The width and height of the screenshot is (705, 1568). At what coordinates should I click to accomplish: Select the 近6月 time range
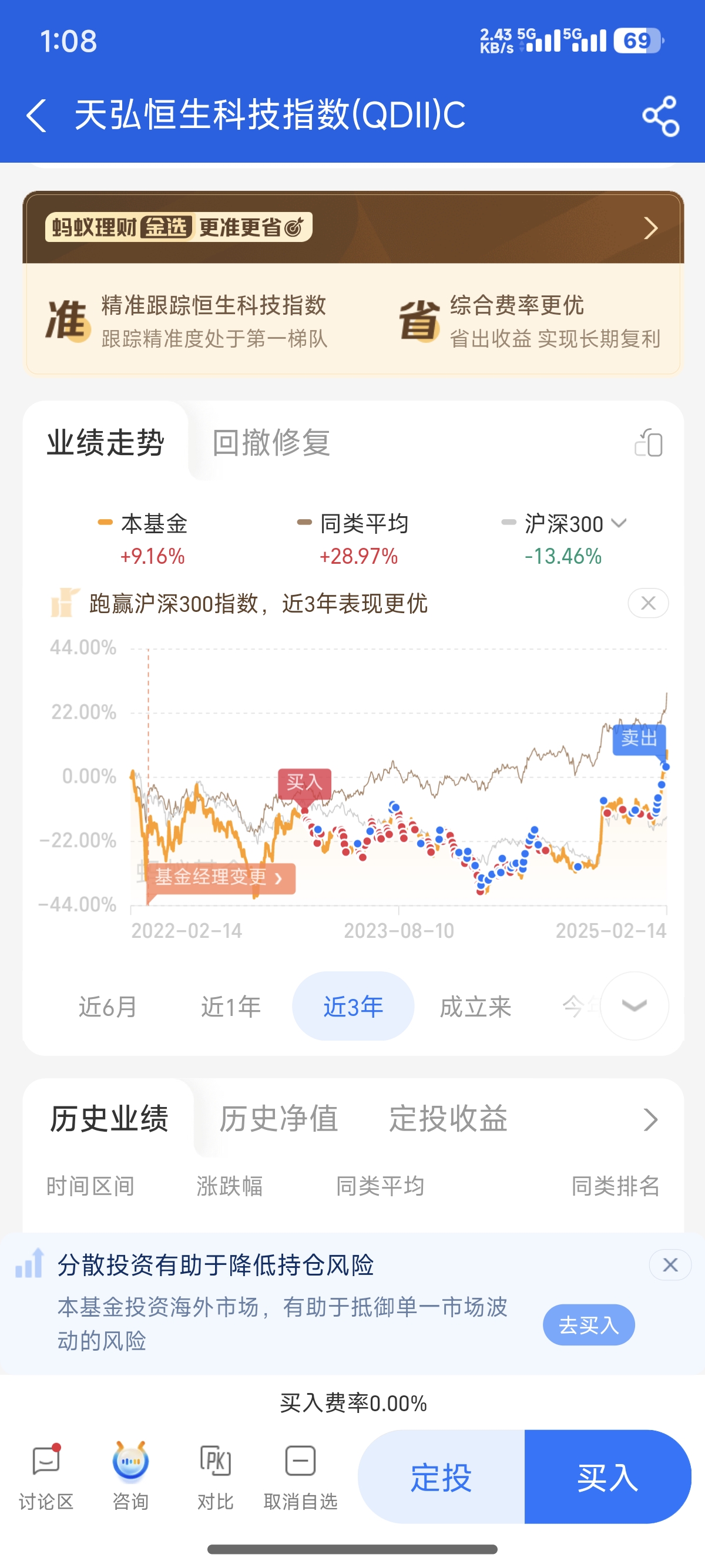(108, 1006)
